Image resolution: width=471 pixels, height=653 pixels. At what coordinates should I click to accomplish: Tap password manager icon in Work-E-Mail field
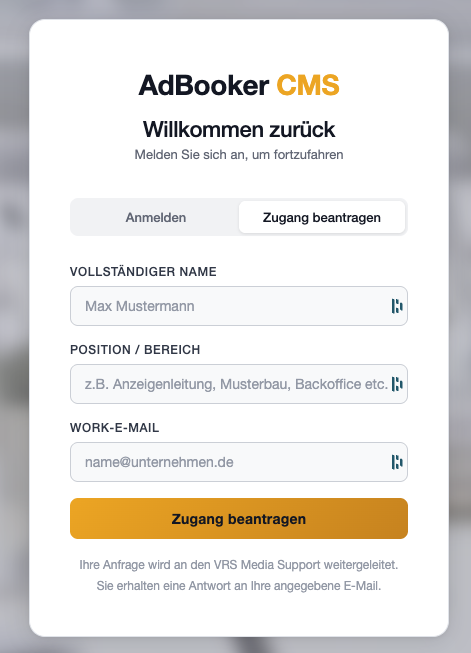click(x=397, y=462)
